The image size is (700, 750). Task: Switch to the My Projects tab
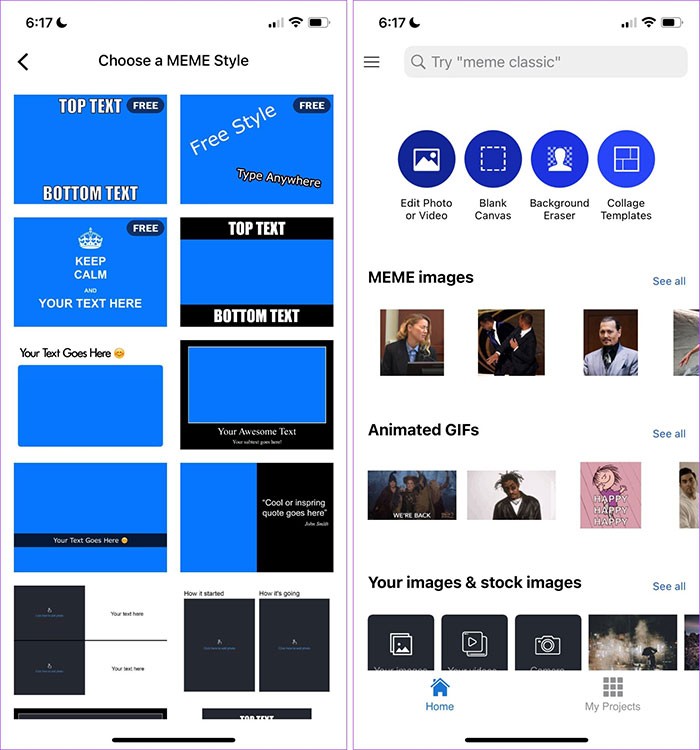click(x=612, y=694)
